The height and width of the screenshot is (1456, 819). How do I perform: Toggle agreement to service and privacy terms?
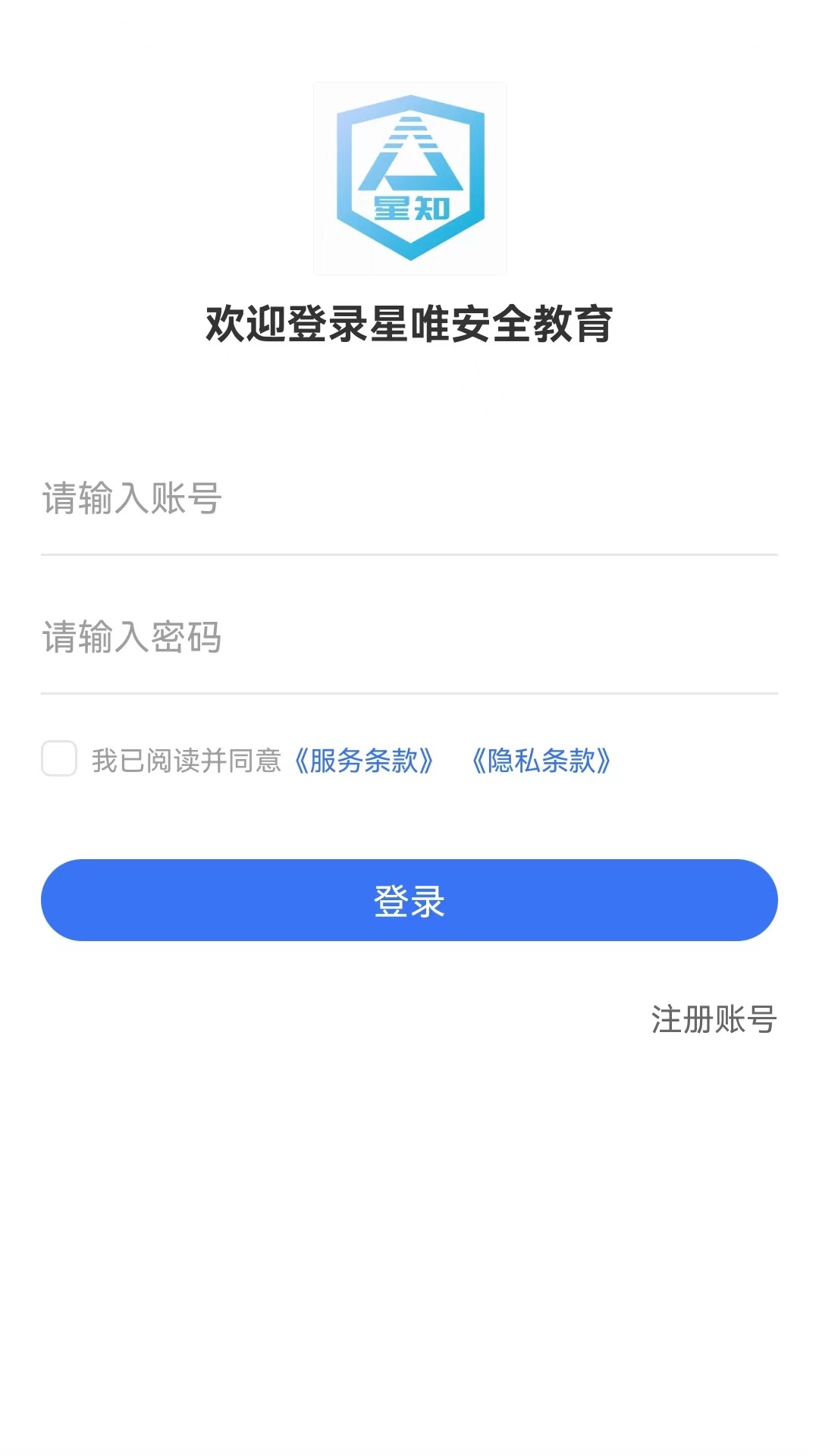coord(59,758)
